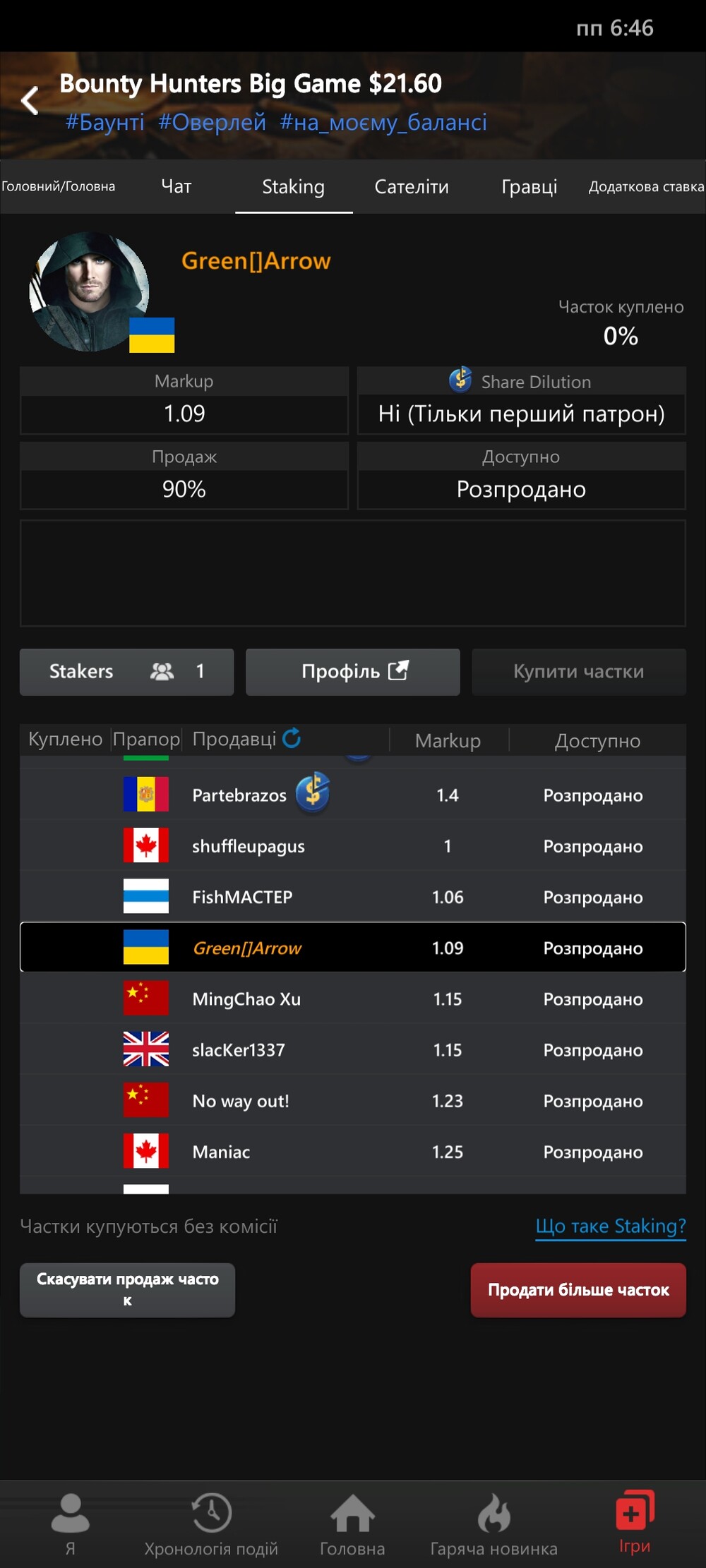Tap Скасувати продаж часток button
This screenshot has height=1568, width=706.
coord(127,1290)
